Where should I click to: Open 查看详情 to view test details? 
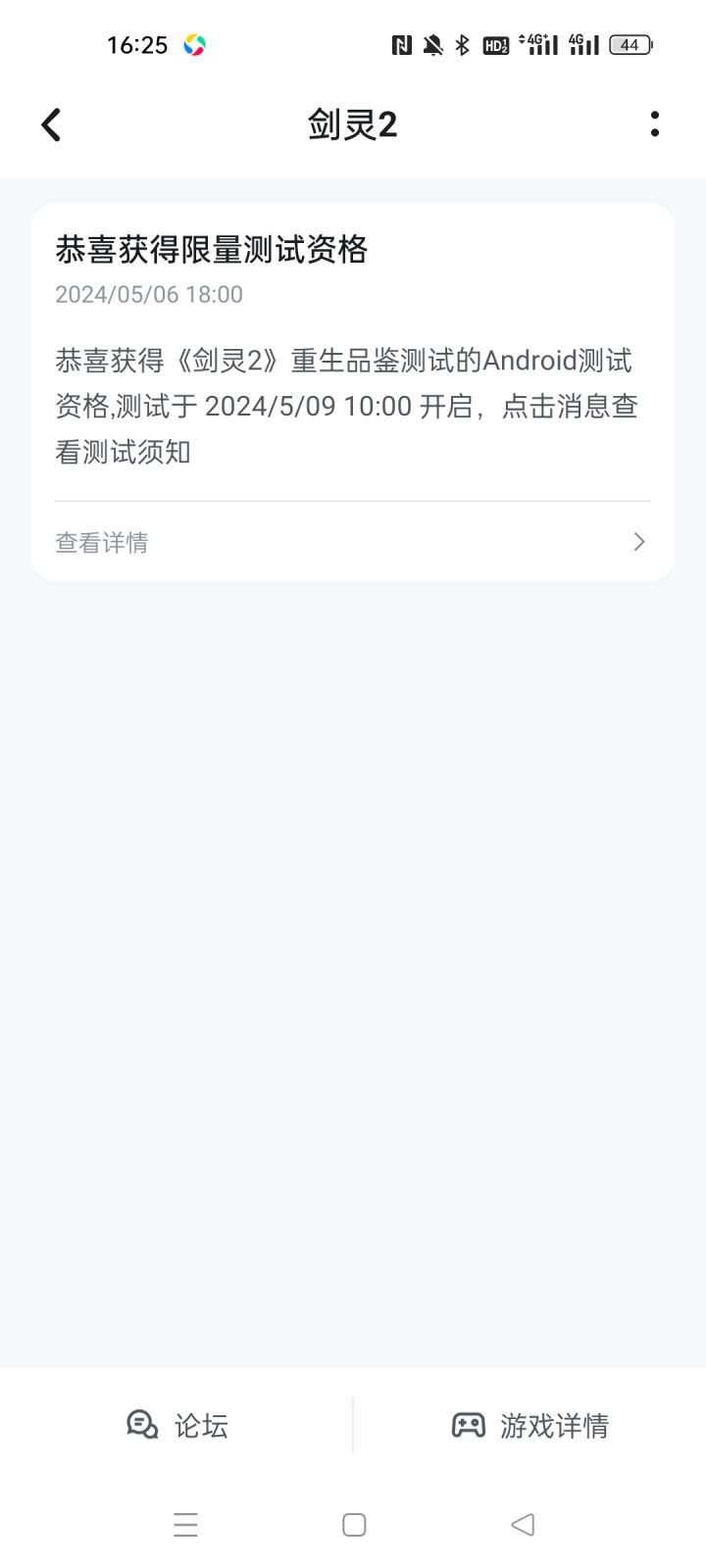coord(101,541)
